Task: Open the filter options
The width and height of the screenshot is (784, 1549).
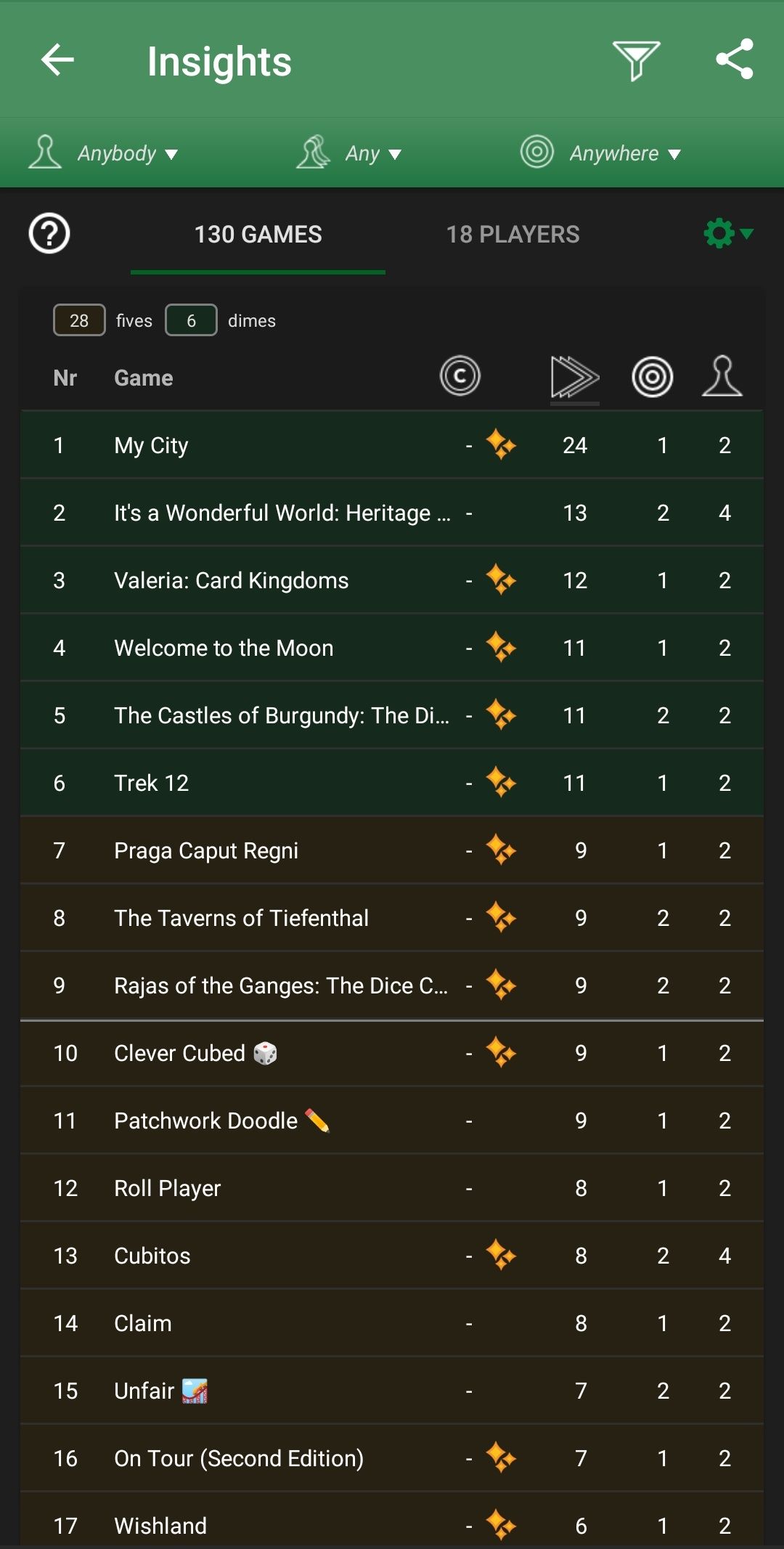Action: coord(636,60)
